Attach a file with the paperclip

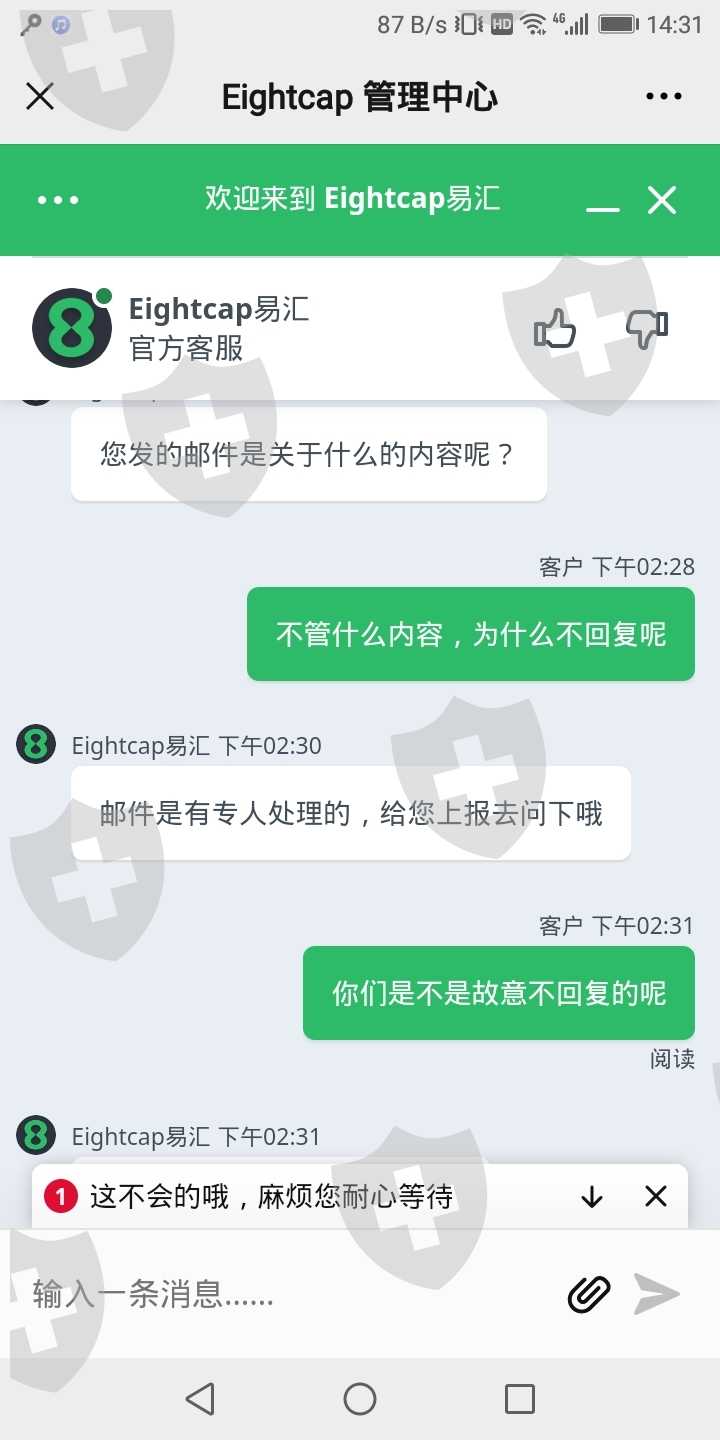point(589,1295)
